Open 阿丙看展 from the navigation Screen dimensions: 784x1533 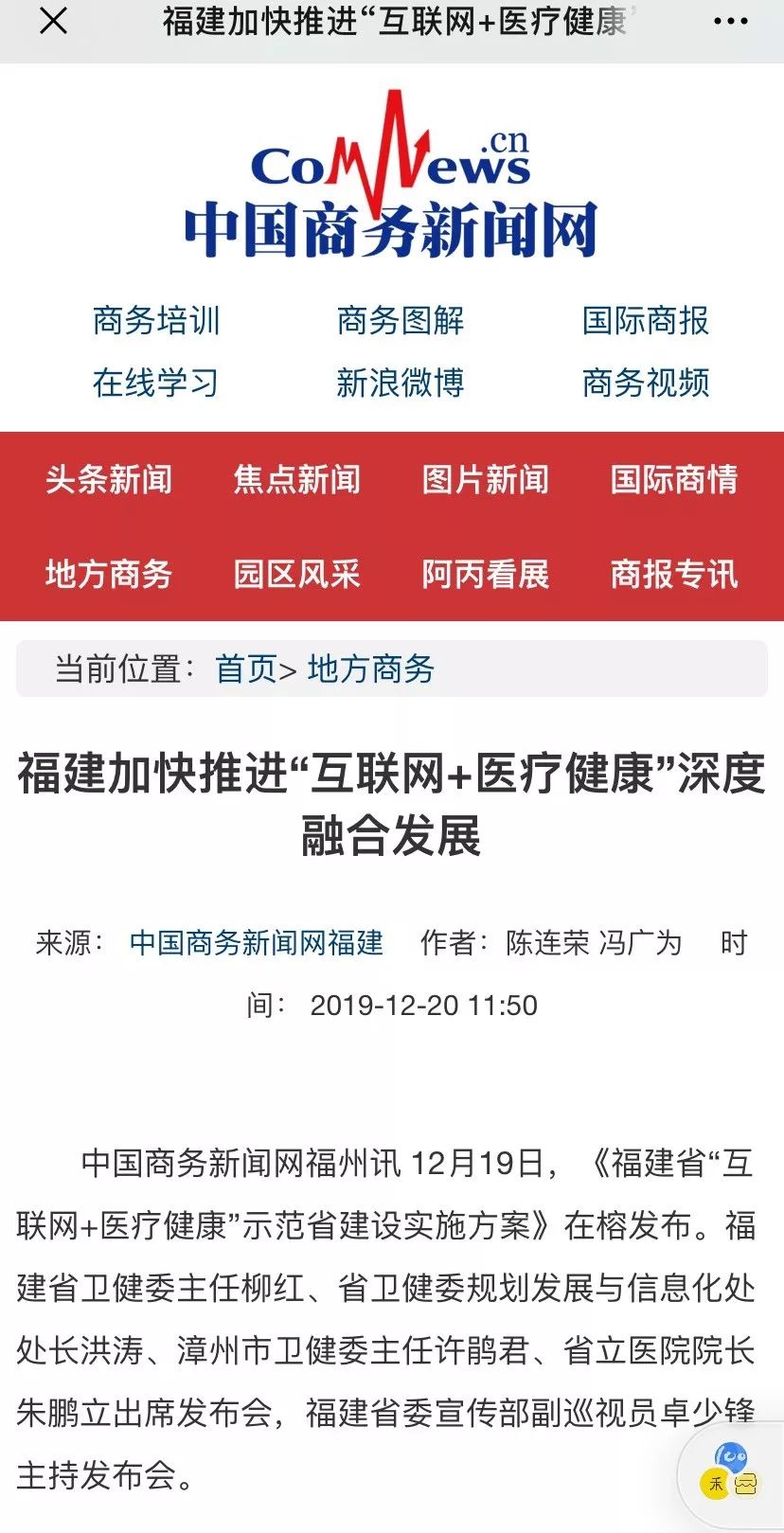tap(486, 575)
